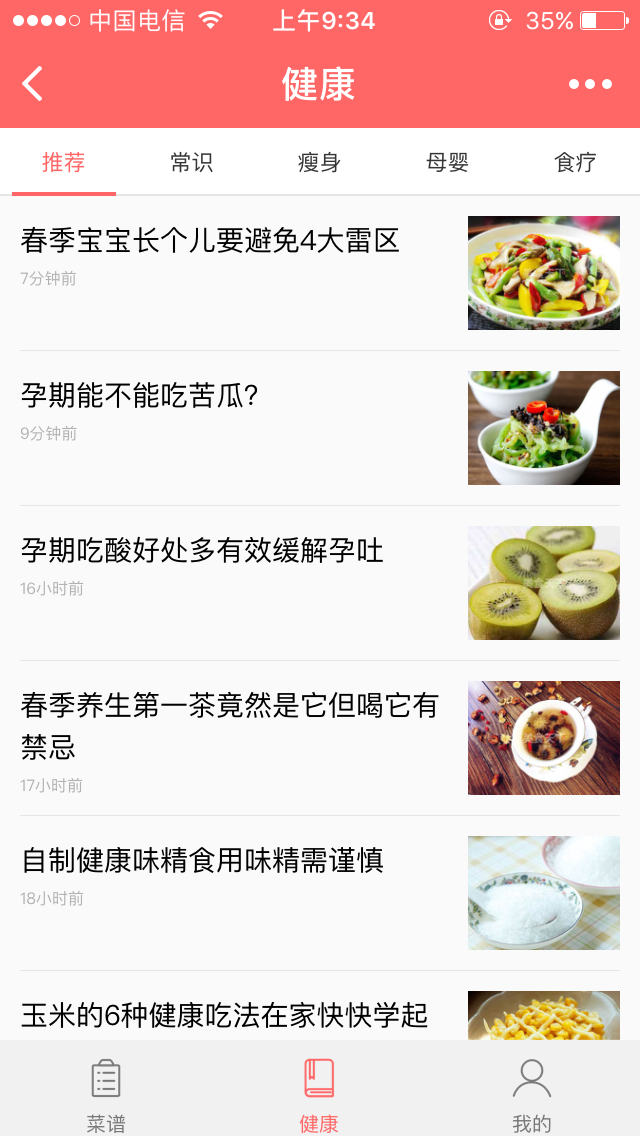Go back using the top-left arrow
This screenshot has width=640, height=1136.
[33, 84]
